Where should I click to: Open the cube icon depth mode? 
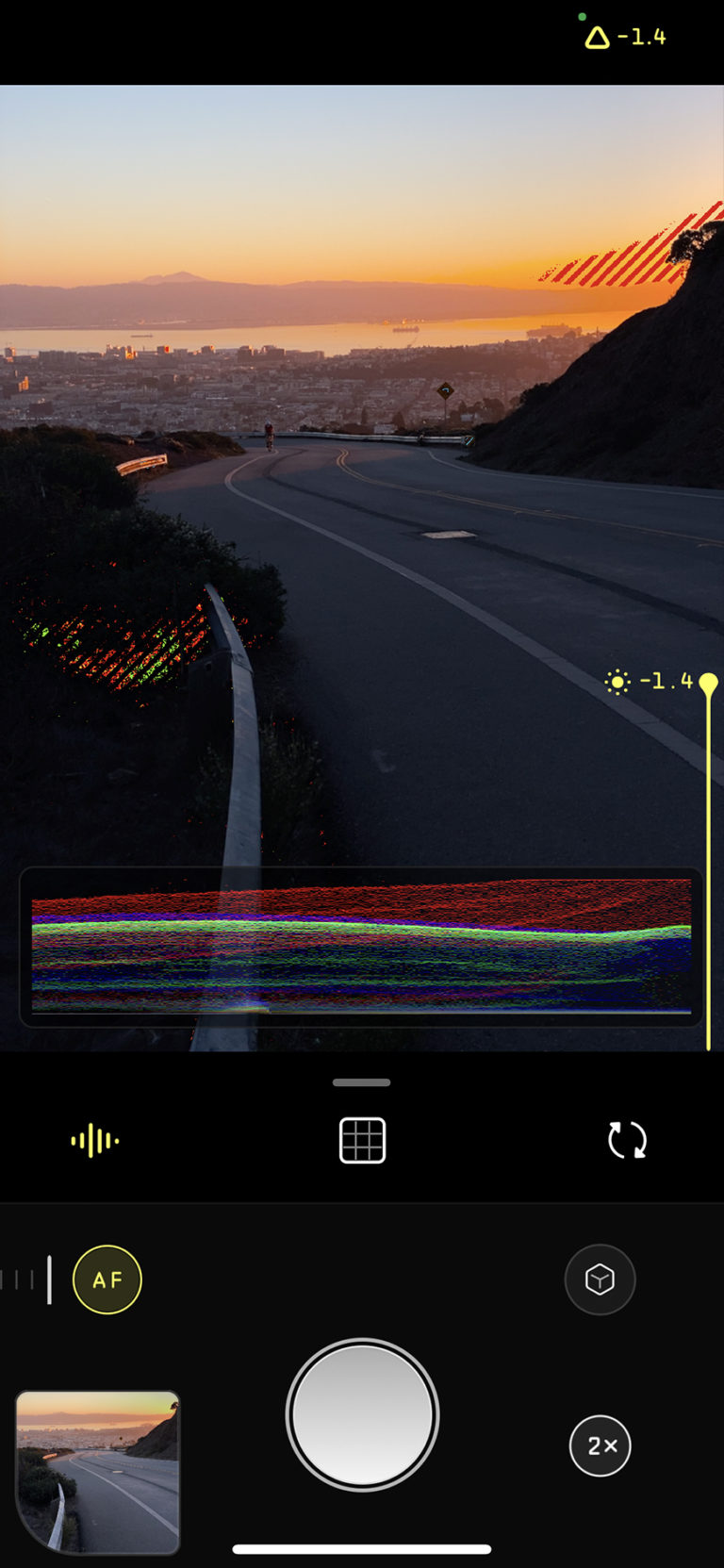click(x=601, y=1279)
